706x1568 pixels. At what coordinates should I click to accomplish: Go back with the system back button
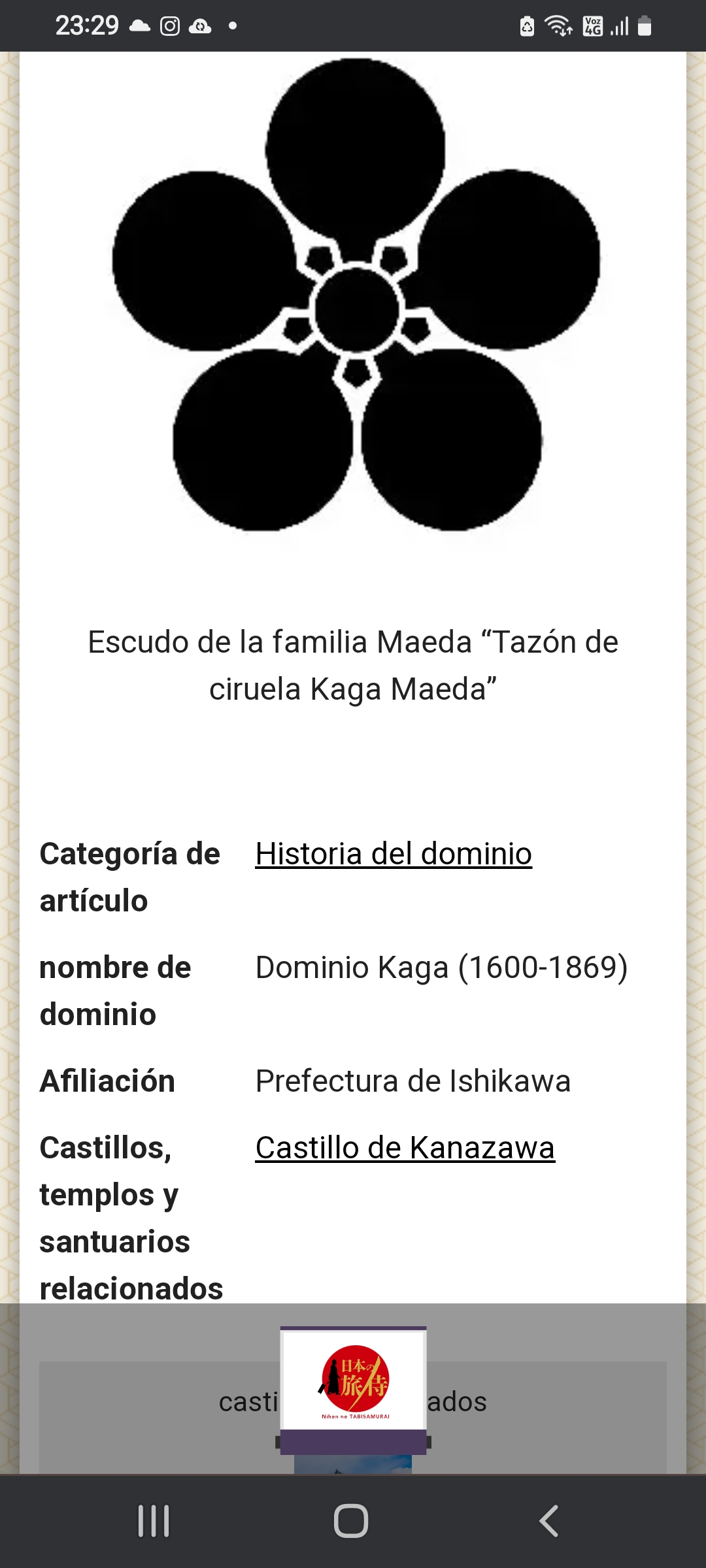pos(549,1521)
